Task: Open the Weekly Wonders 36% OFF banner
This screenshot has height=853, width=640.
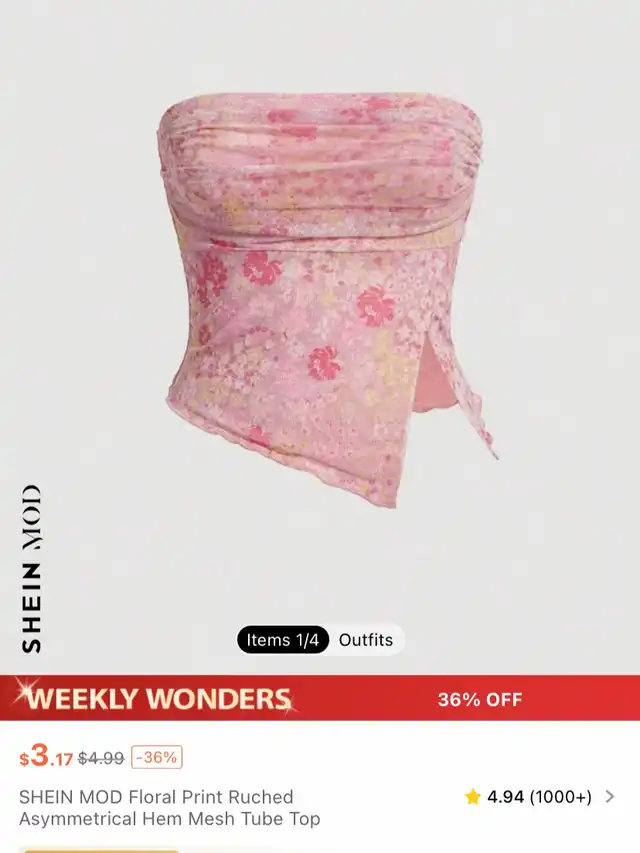Action: [x=320, y=699]
